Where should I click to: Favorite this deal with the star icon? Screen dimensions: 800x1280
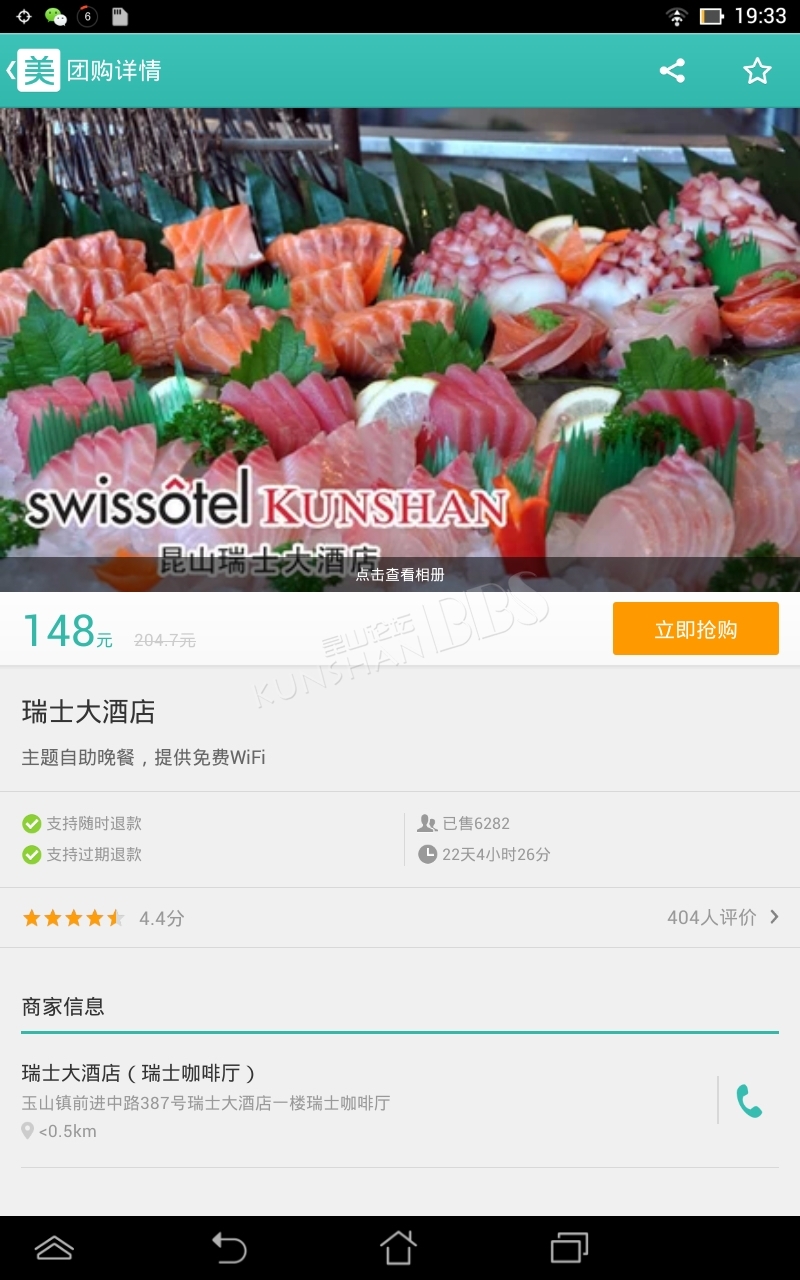coord(757,71)
